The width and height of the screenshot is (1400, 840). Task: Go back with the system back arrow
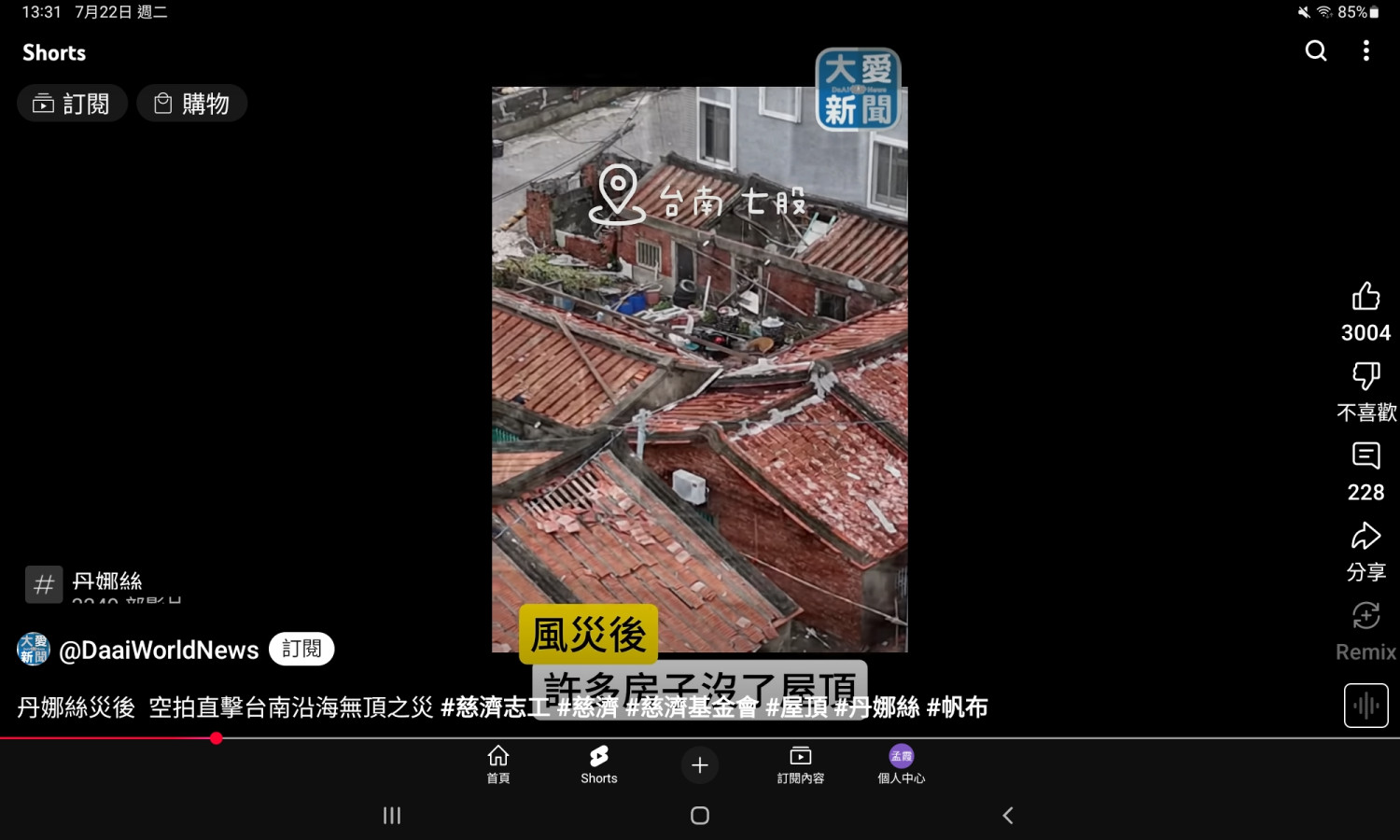click(x=1007, y=816)
